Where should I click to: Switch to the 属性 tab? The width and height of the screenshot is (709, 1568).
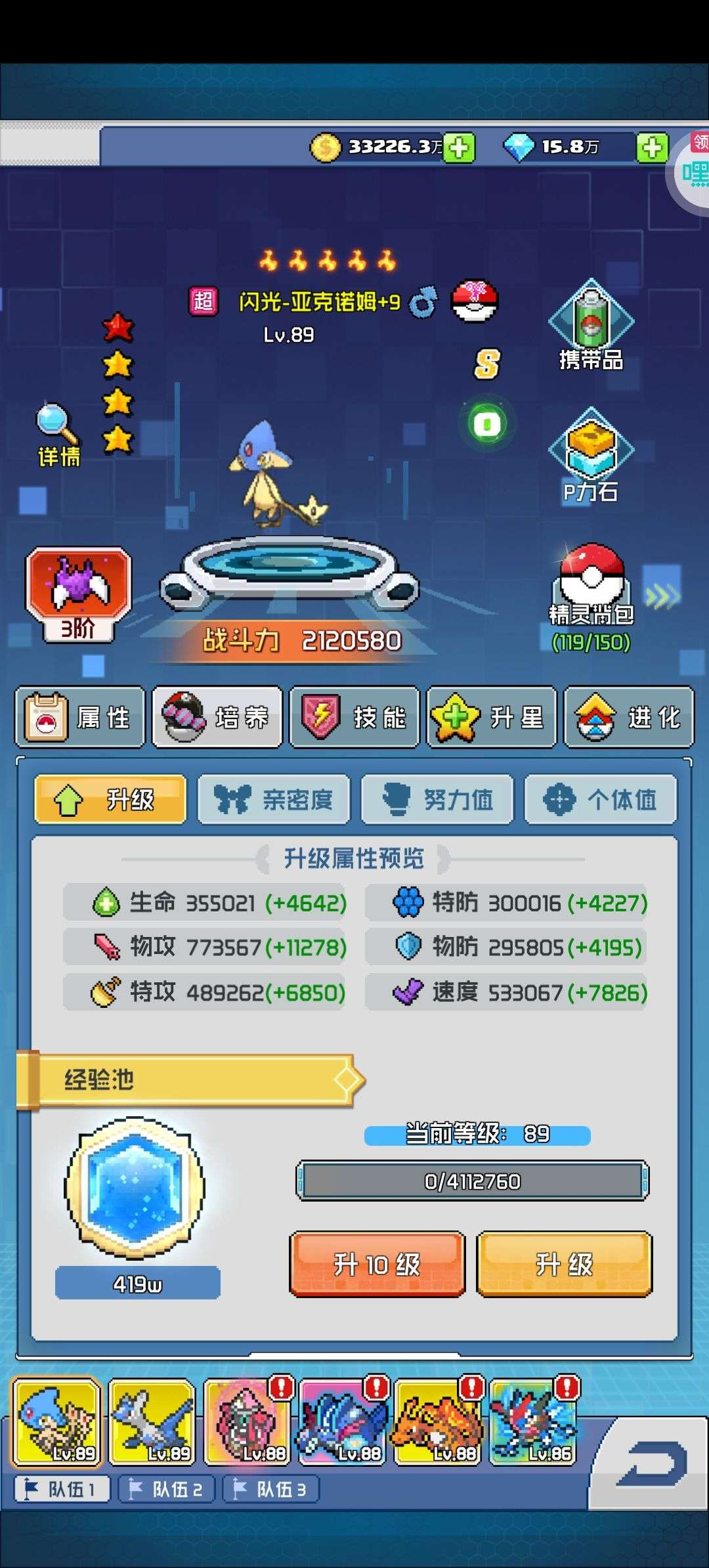[80, 718]
